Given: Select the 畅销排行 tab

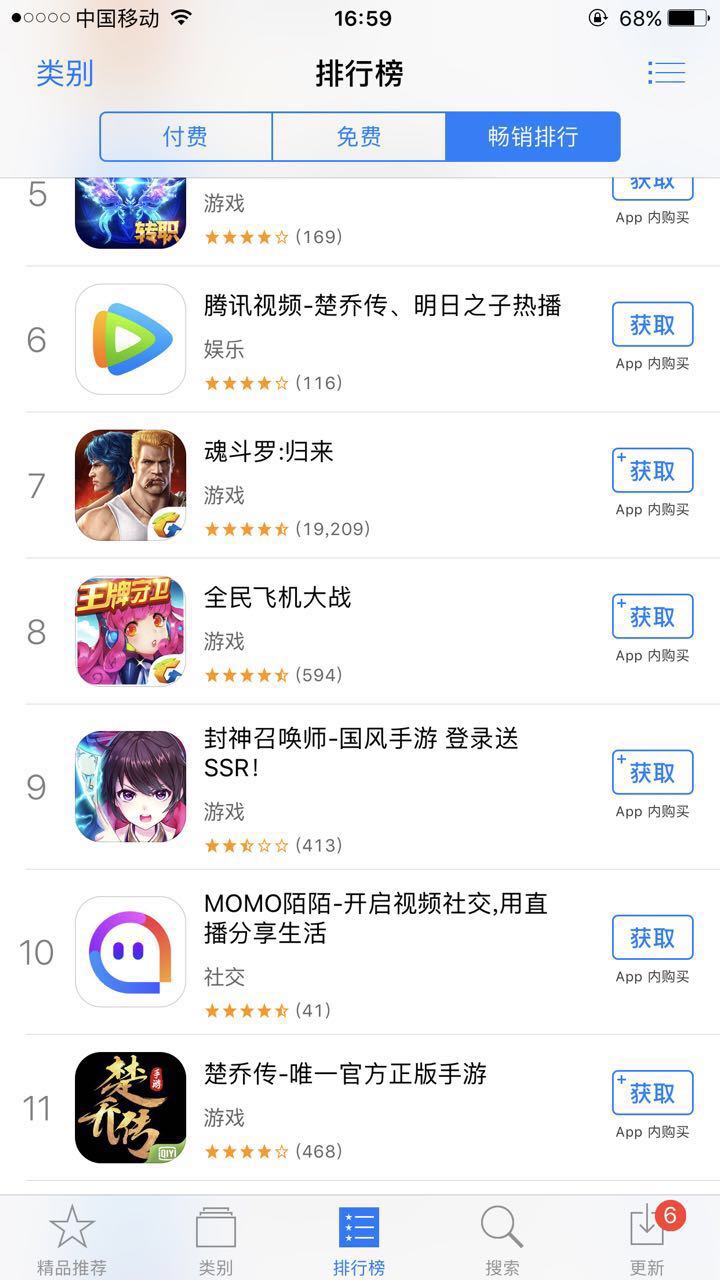Looking at the screenshot, I should [533, 137].
